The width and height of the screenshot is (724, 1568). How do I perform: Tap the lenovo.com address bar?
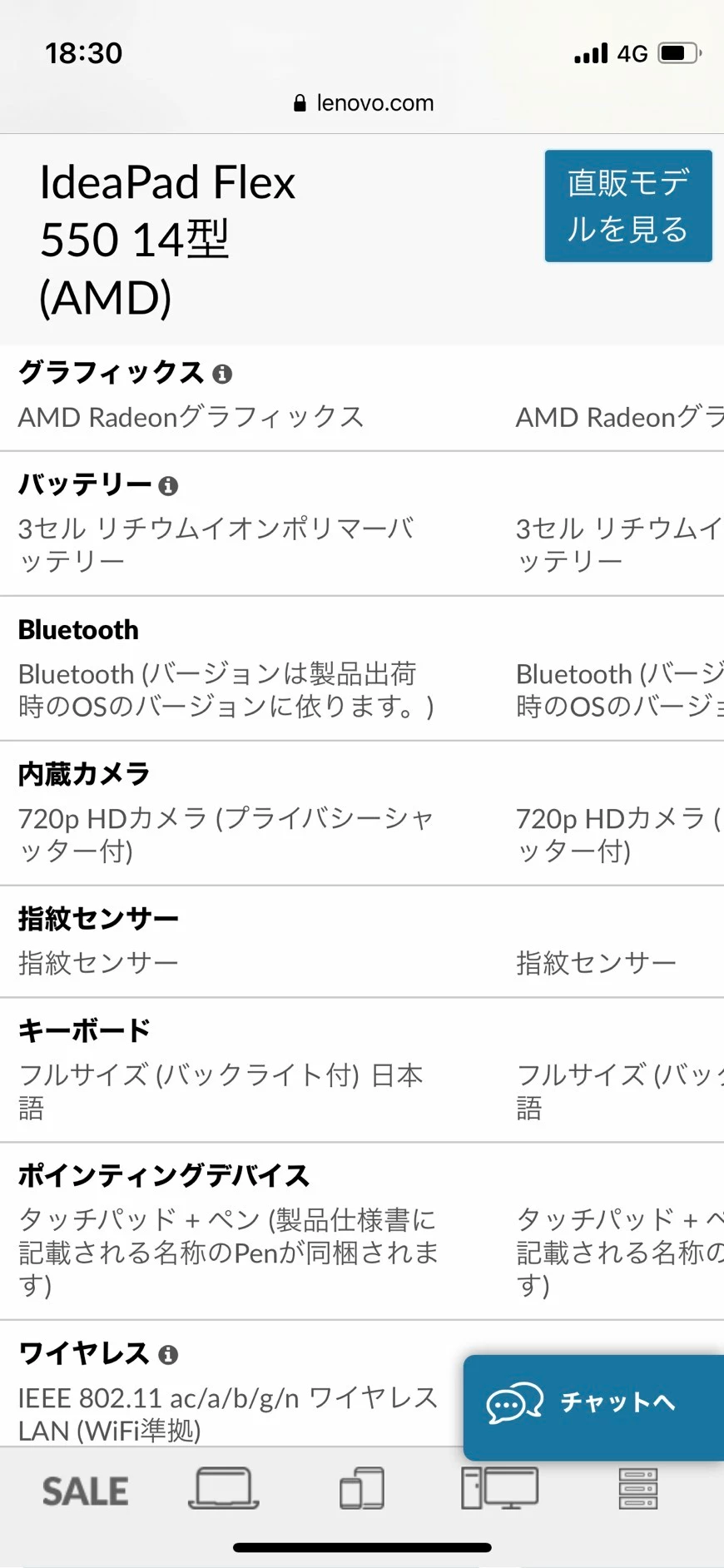(364, 103)
